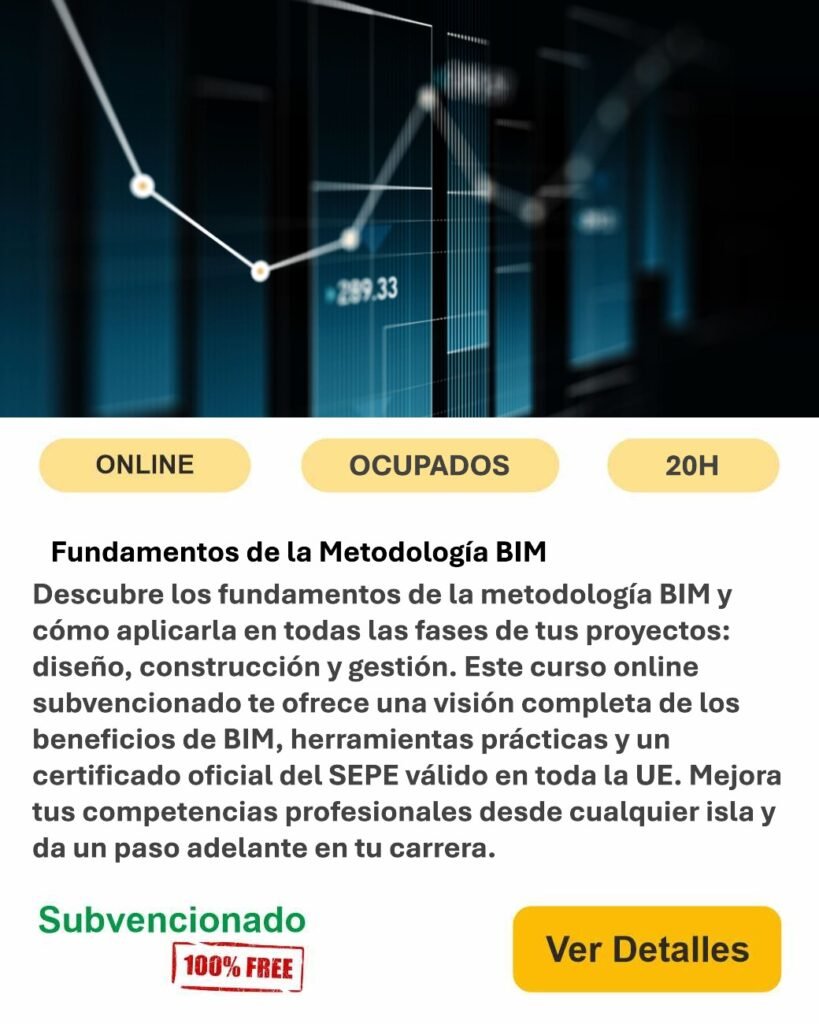Click the red FREE stamp icon
The width and height of the screenshot is (819, 1024).
(240, 968)
